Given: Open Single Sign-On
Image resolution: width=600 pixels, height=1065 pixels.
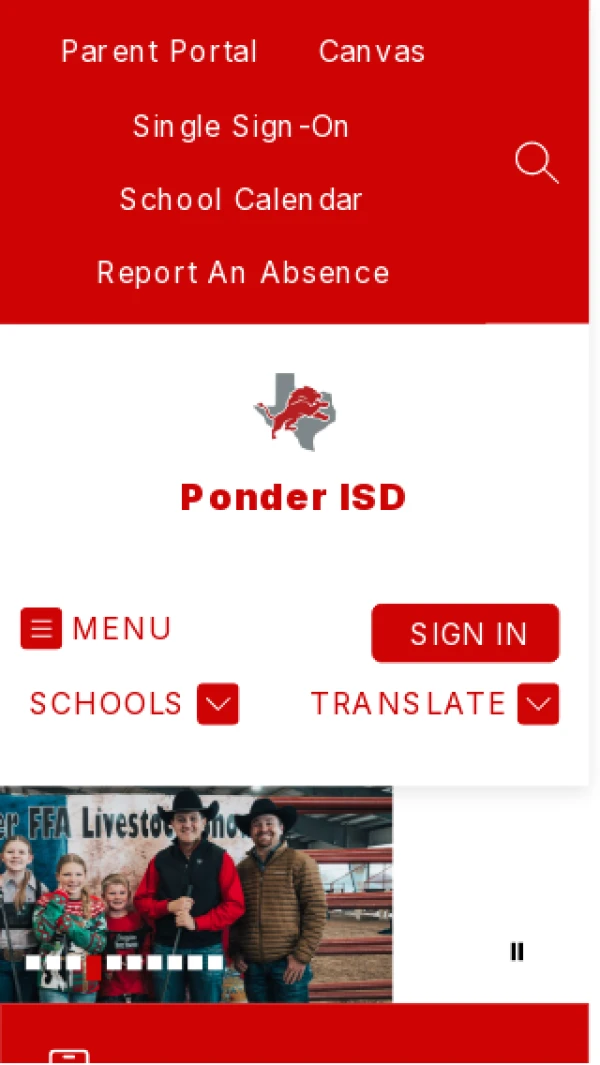Looking at the screenshot, I should (240, 127).
